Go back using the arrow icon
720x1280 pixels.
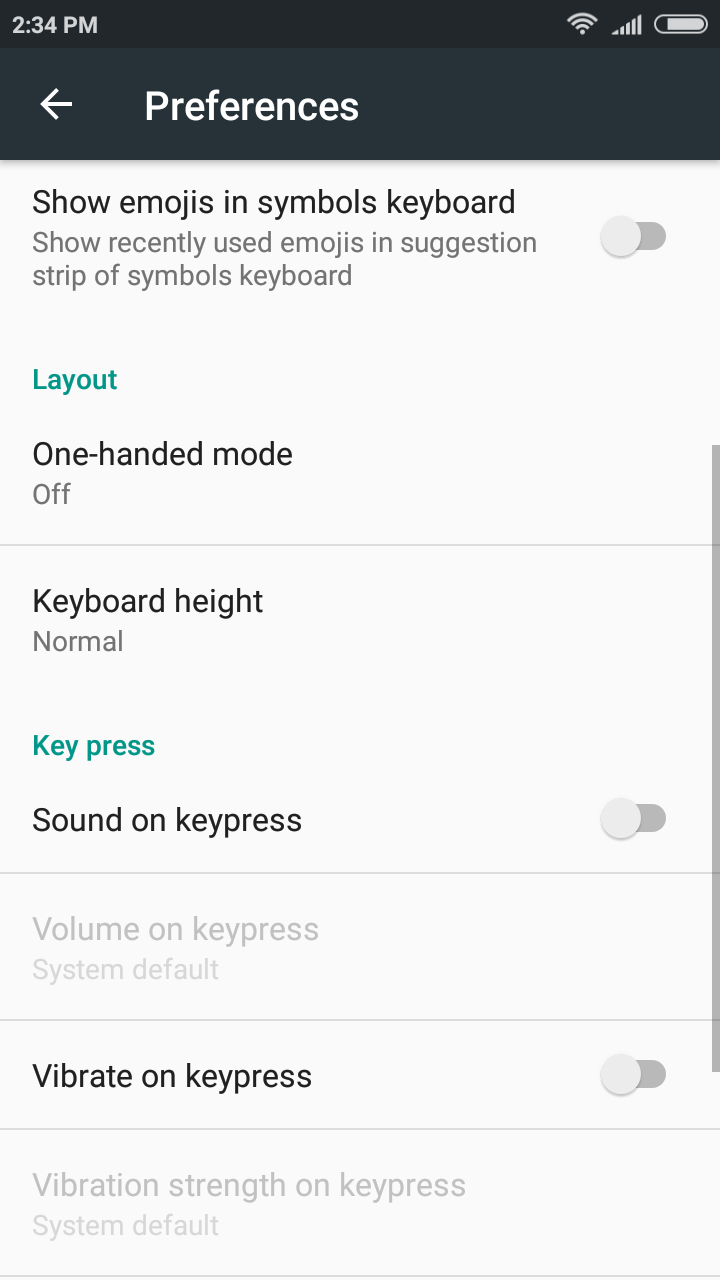point(56,105)
